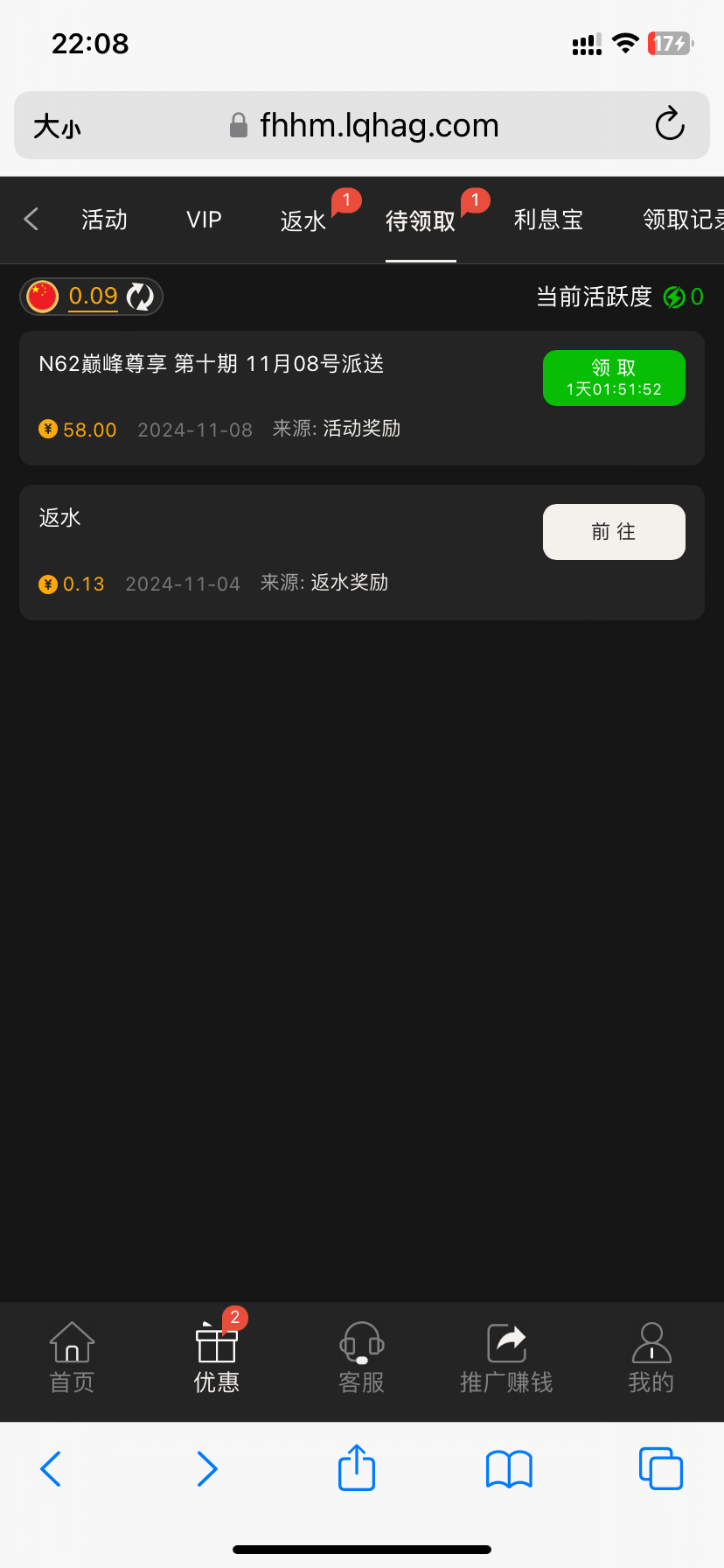This screenshot has height=1568, width=724.
Task: Open 客服 customer service
Action: 361,1357
